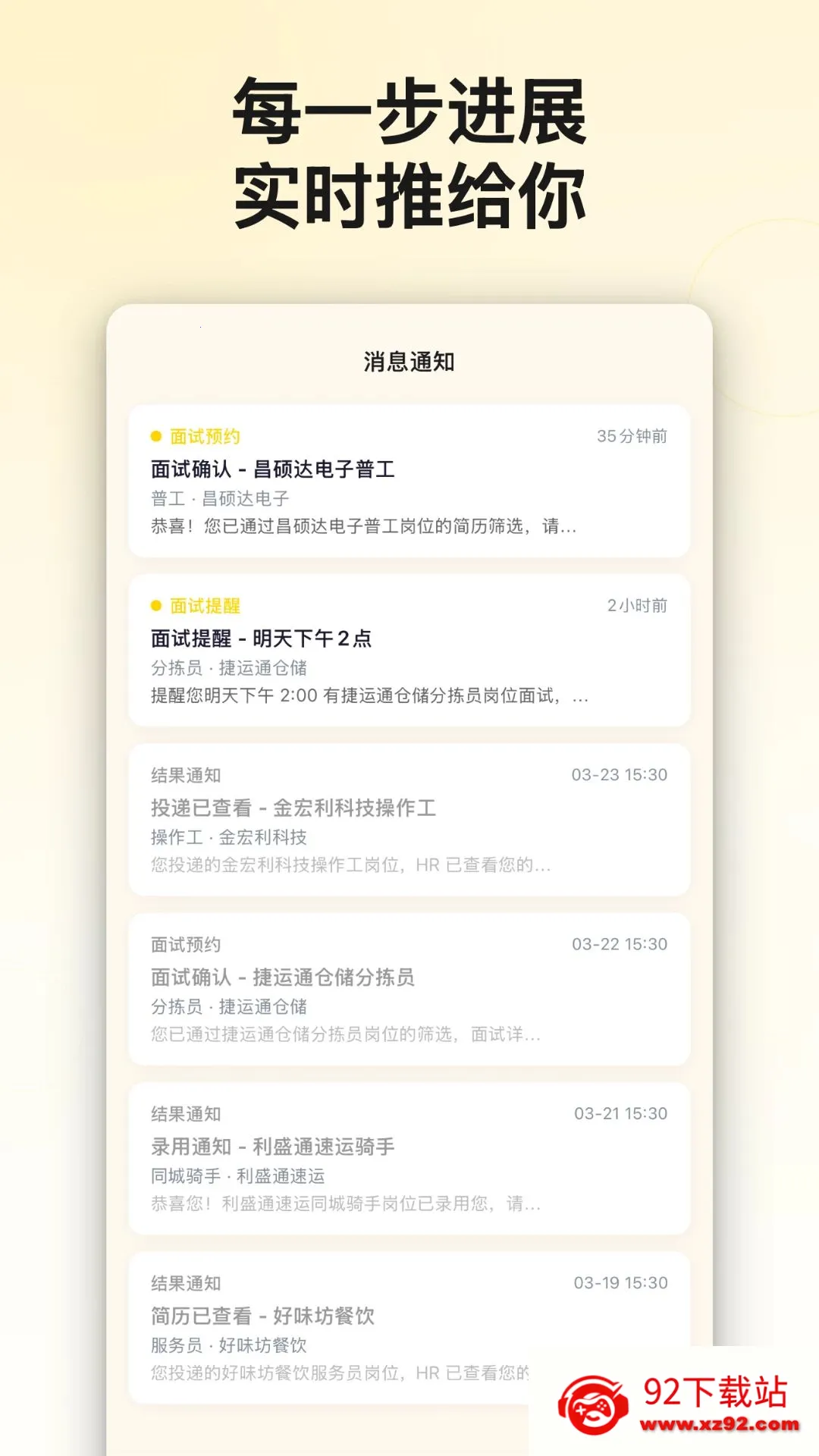Image resolution: width=819 pixels, height=1456 pixels.
Task: Tap the 消息通知 header title
Action: pos(409,361)
